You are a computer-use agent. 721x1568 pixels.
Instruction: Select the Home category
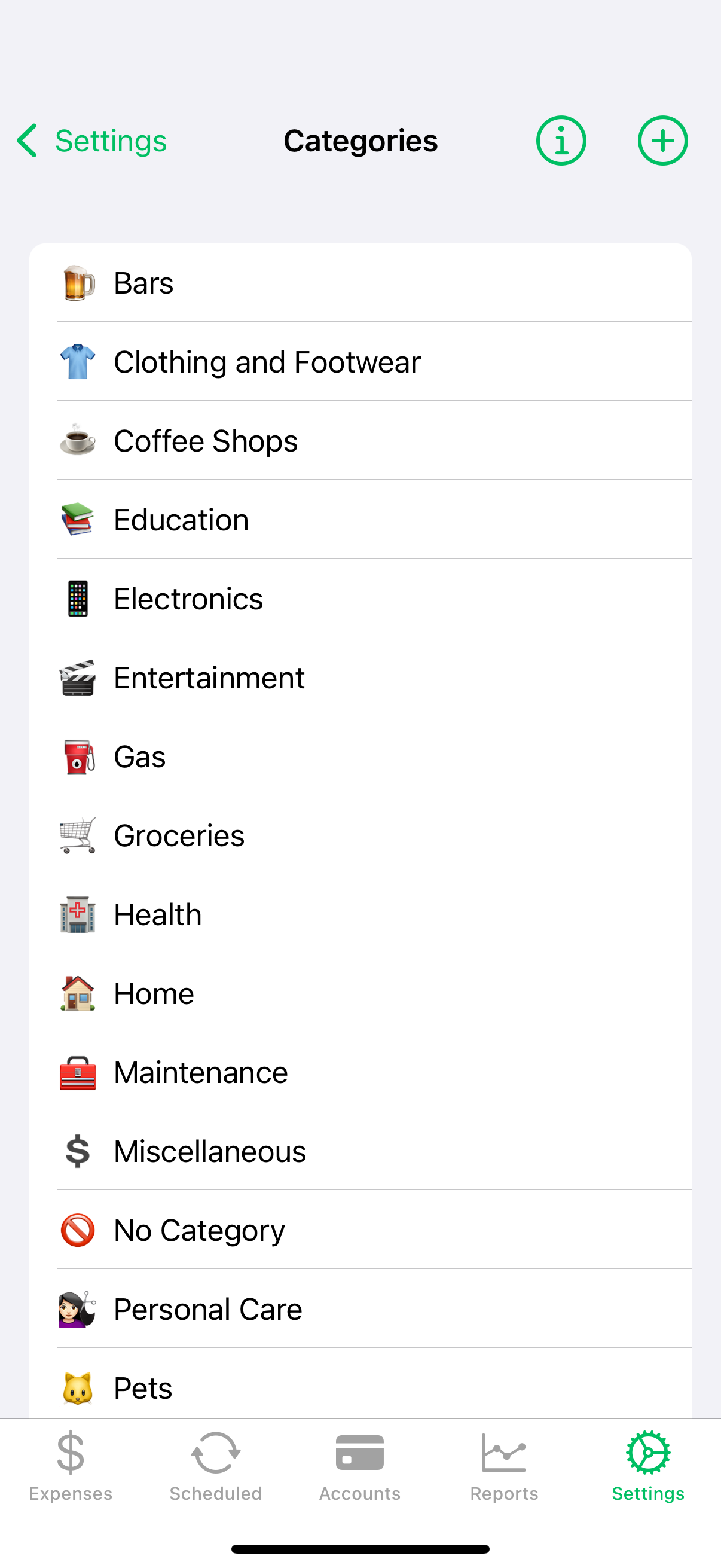click(x=360, y=993)
